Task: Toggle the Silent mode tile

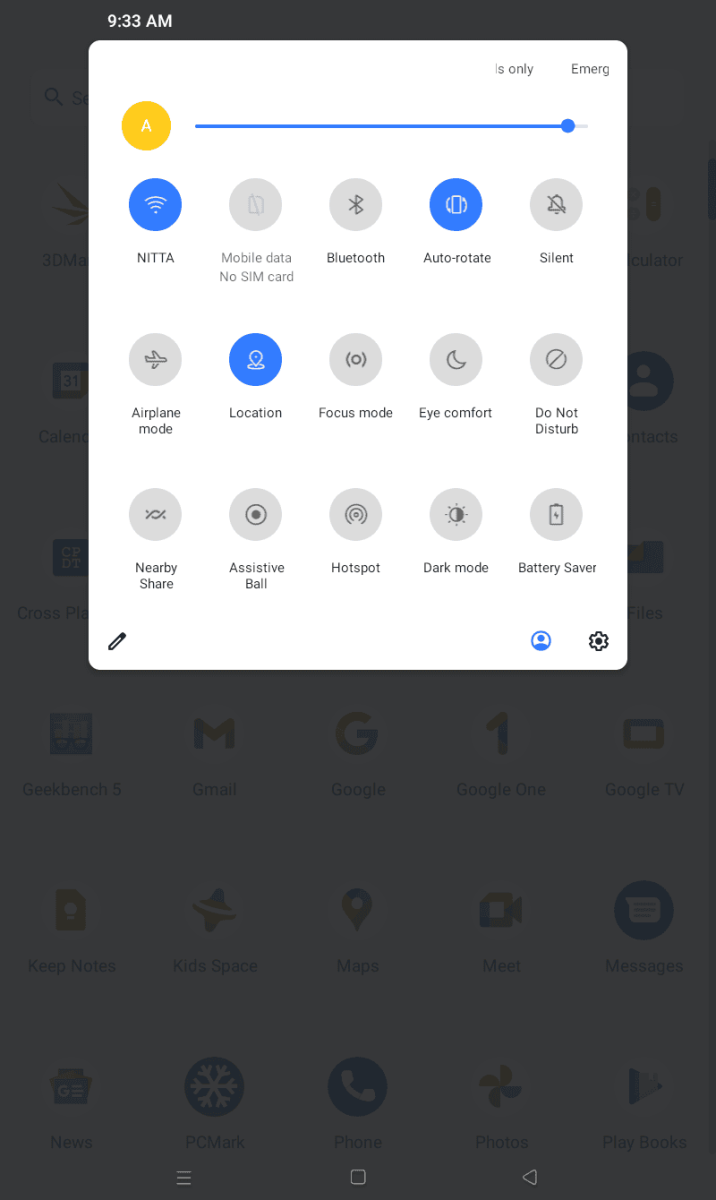Action: pyautogui.click(x=556, y=205)
